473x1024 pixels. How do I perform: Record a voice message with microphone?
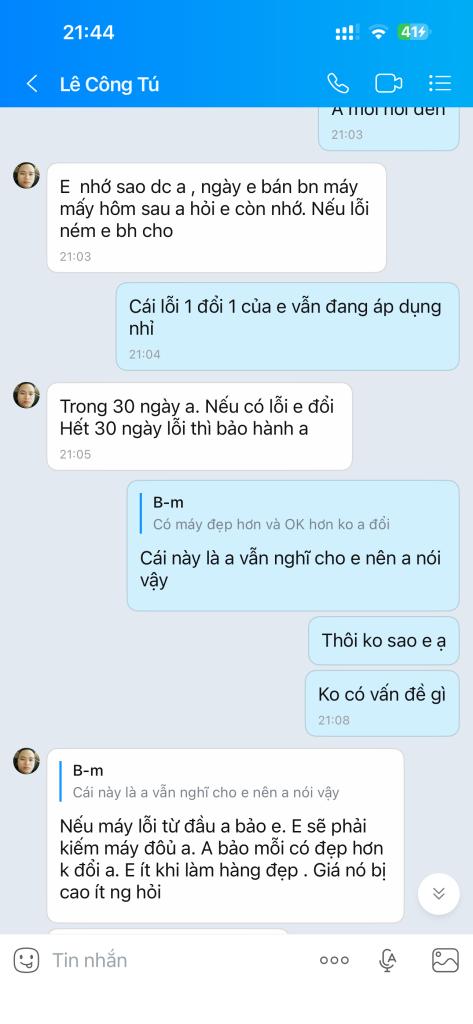pos(388,960)
